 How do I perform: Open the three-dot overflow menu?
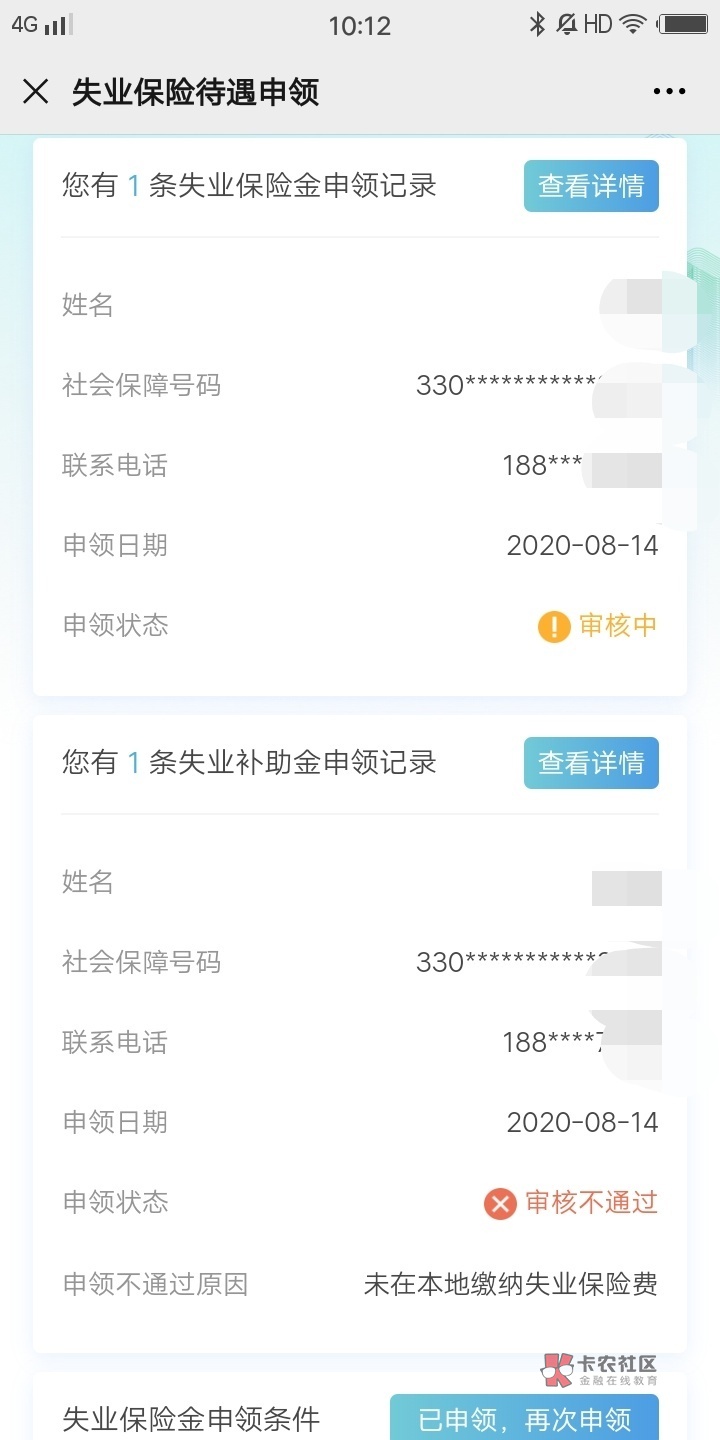[669, 92]
